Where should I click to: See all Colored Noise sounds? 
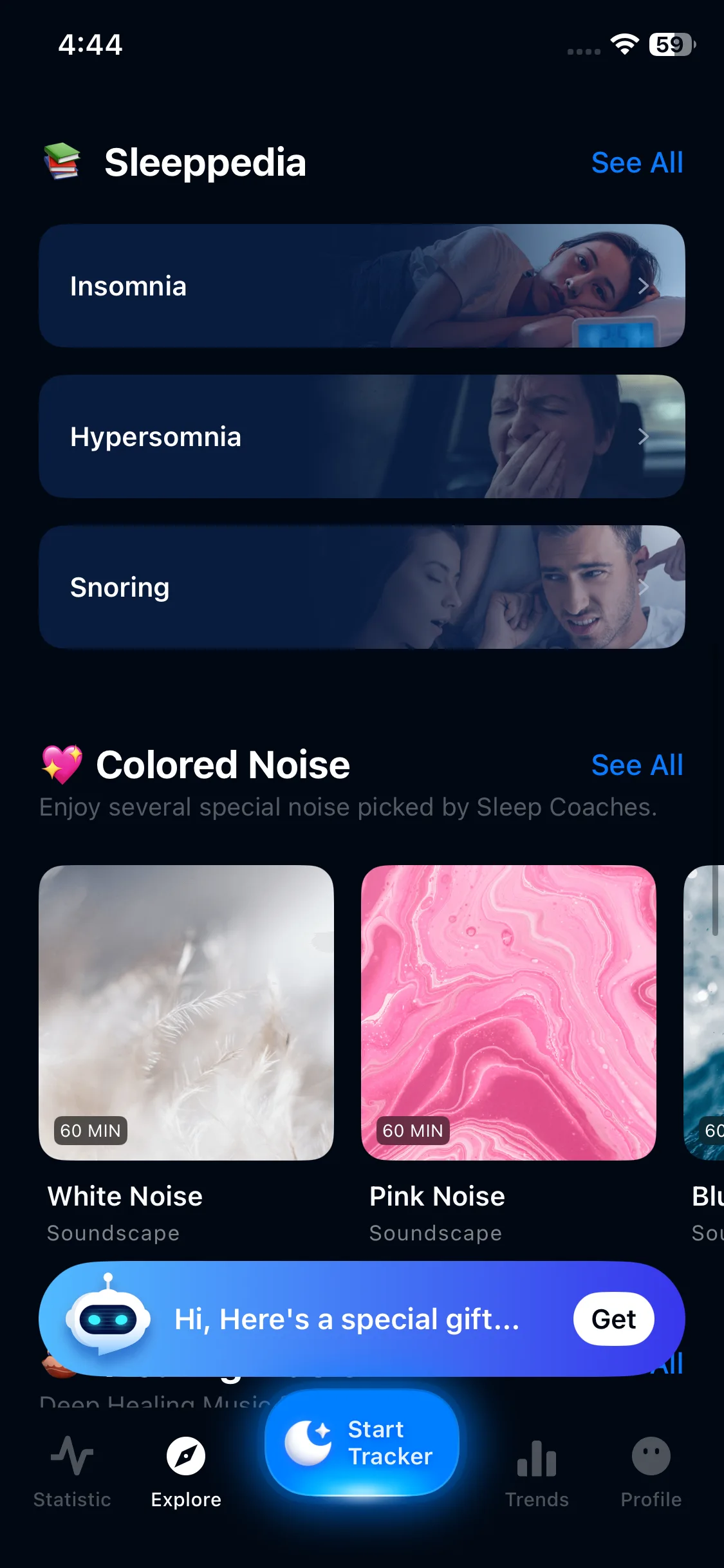coord(636,765)
